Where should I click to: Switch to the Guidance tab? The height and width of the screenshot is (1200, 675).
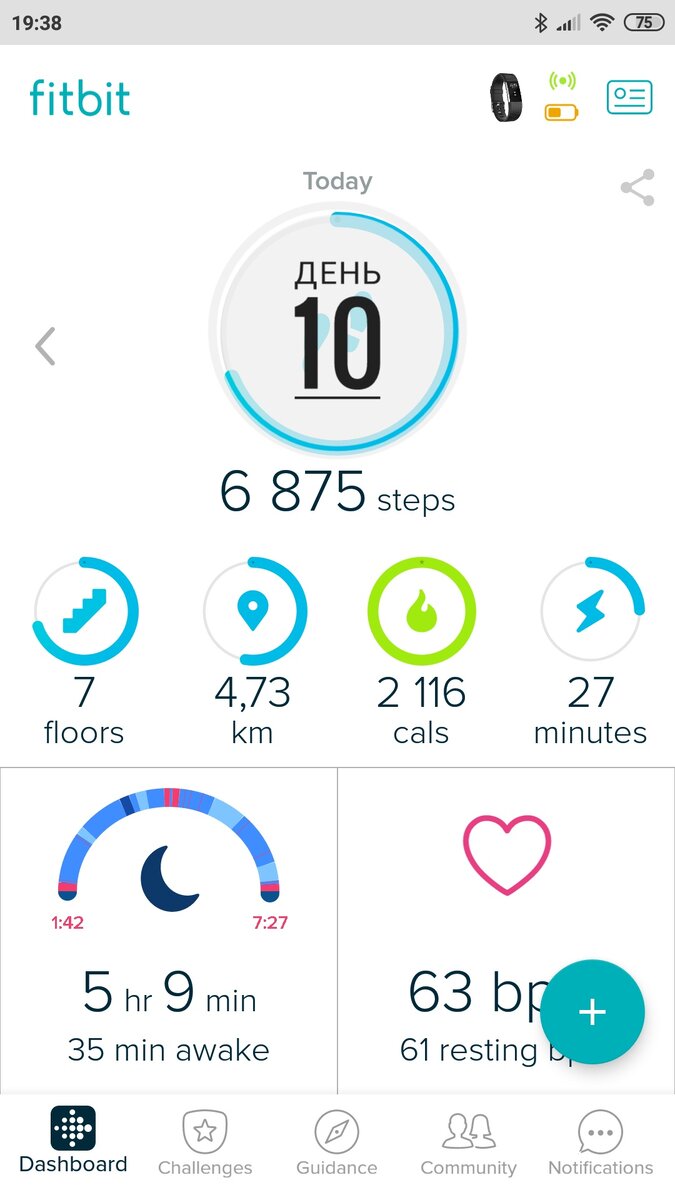coord(337,1145)
